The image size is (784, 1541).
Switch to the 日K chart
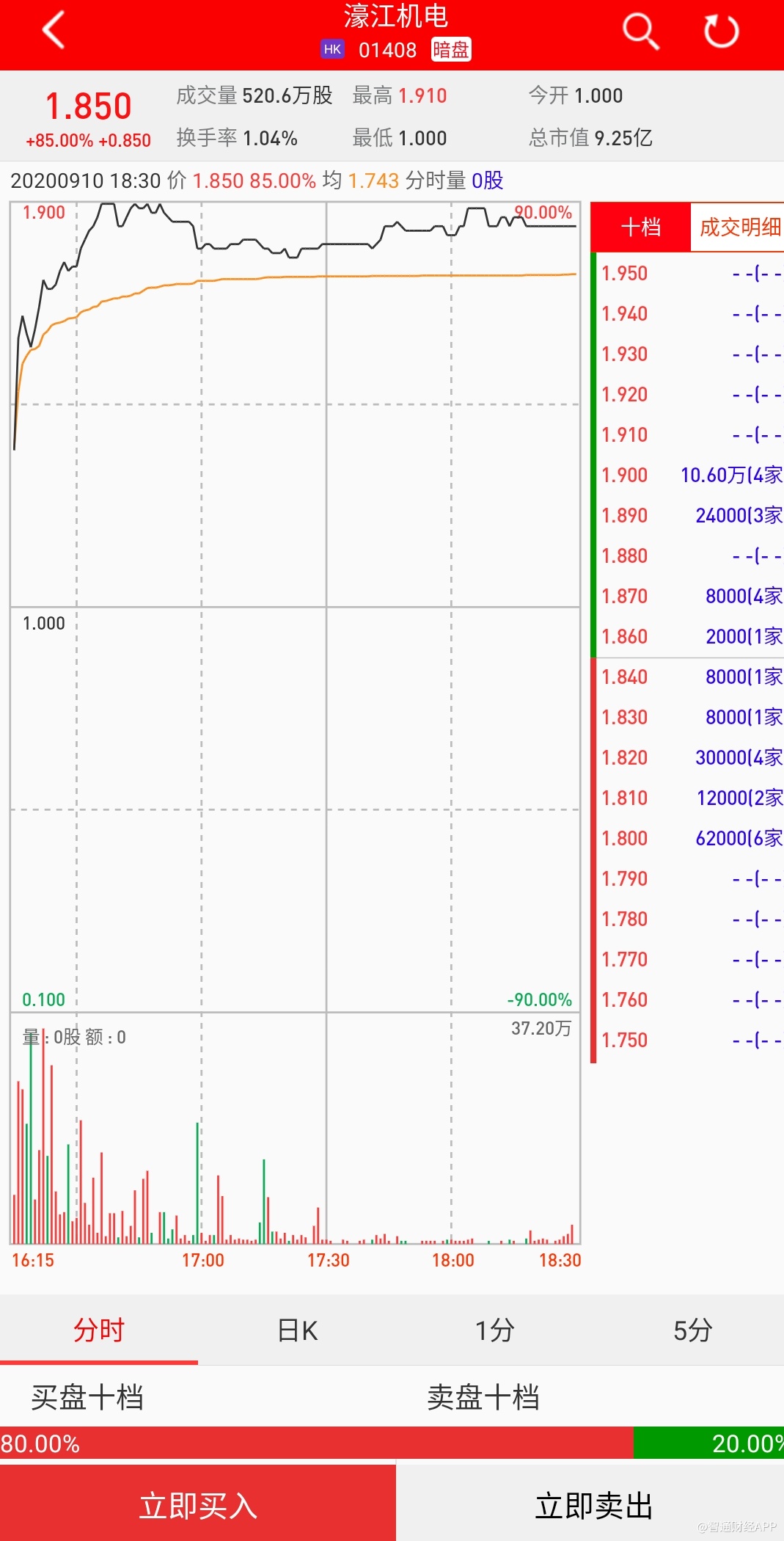point(297,1330)
